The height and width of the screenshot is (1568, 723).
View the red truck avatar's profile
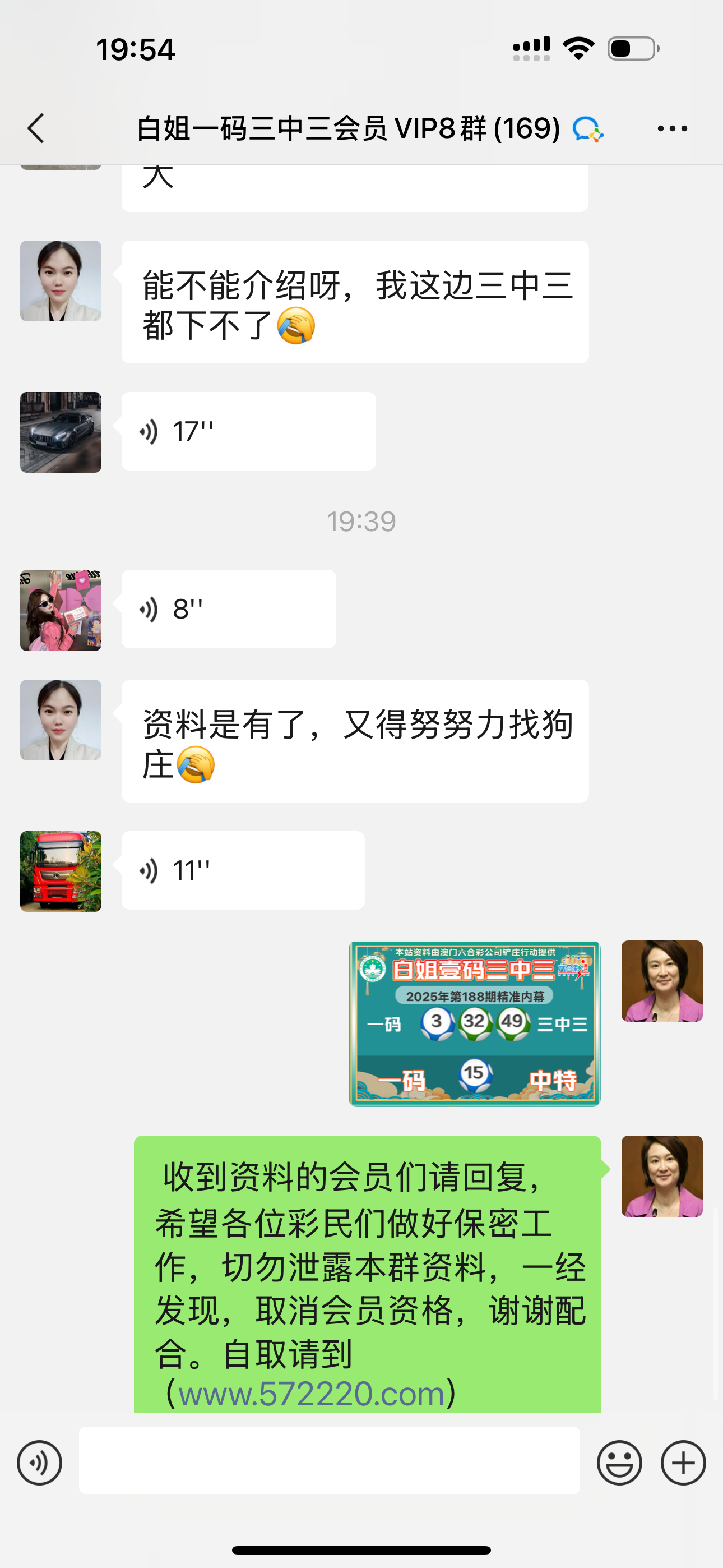pos(61,871)
